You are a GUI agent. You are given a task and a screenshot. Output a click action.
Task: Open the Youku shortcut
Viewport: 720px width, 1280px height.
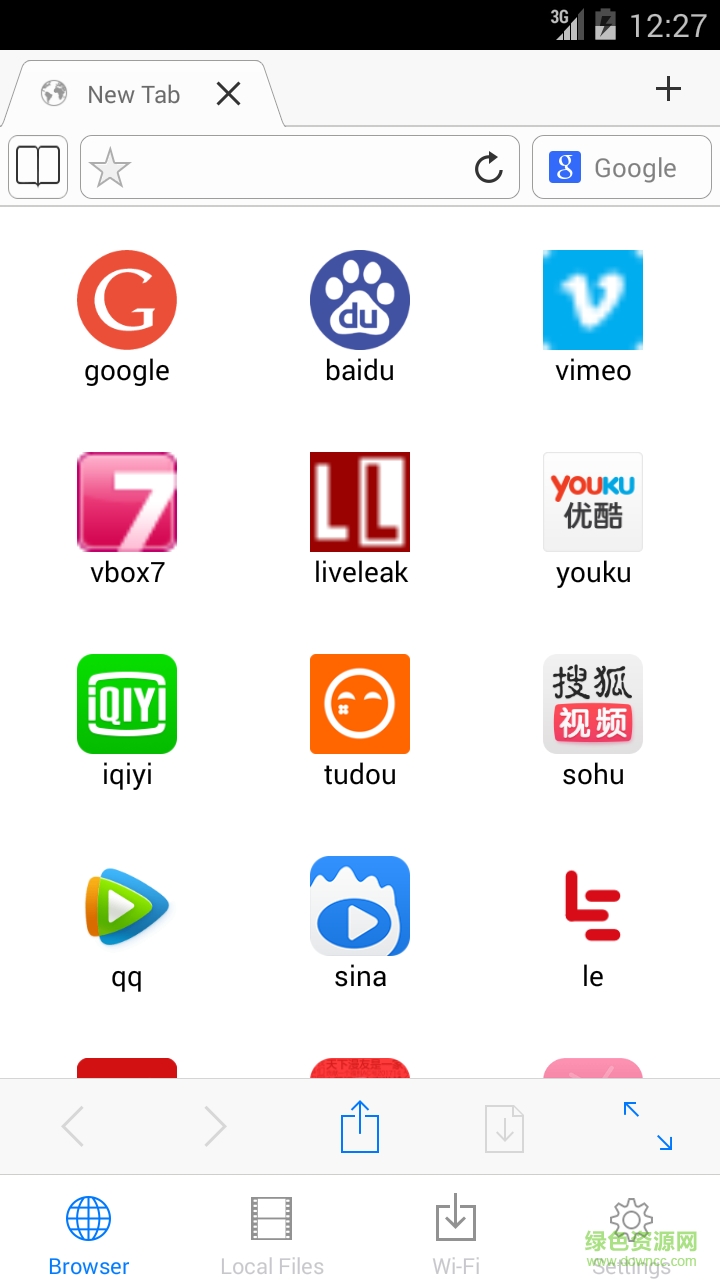click(592, 502)
